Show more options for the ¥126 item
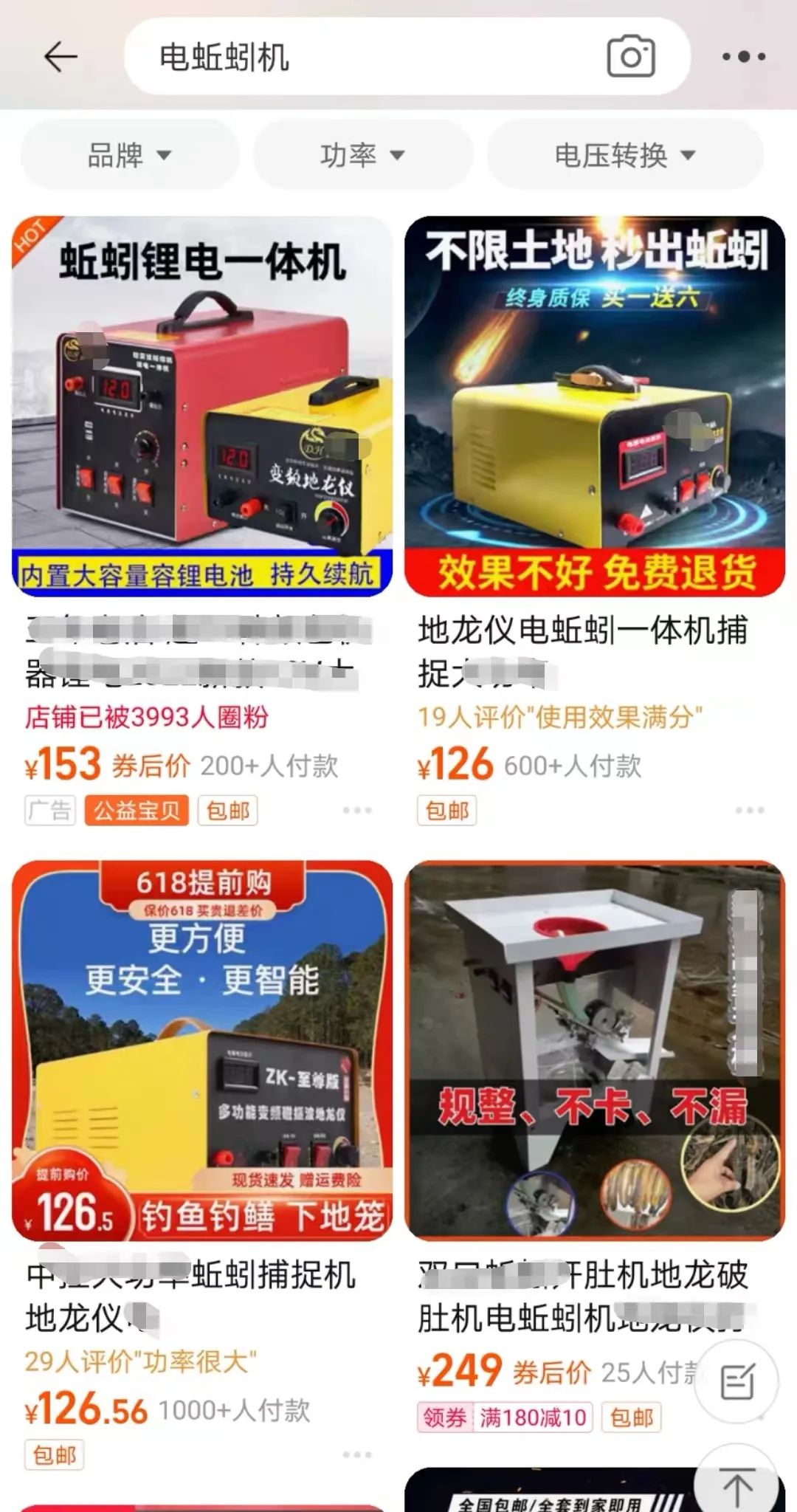The width and height of the screenshot is (797, 1512). coord(750,811)
